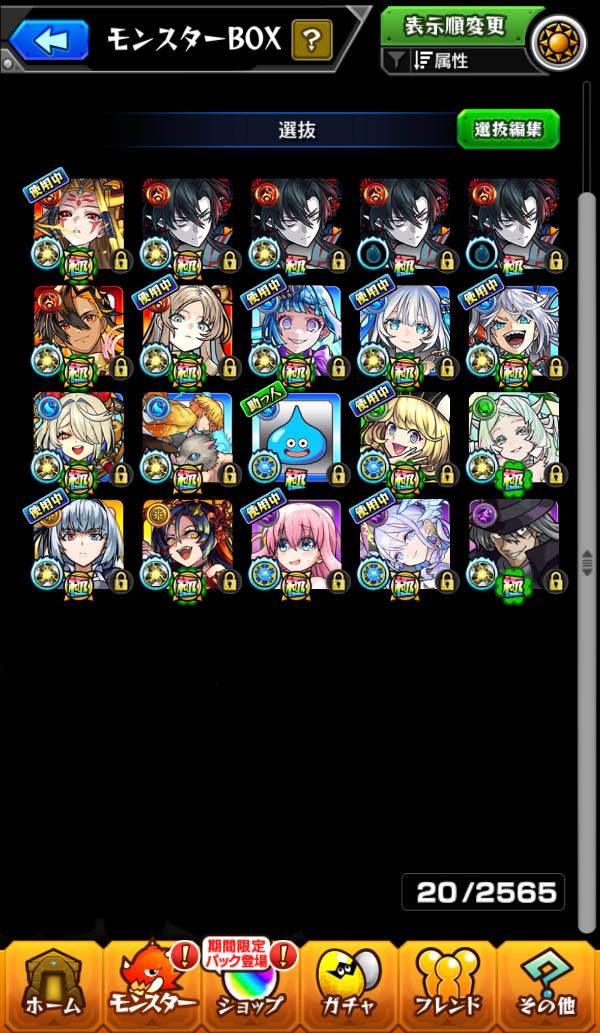Select the white-haired laughing monster with fangs

pyautogui.click(x=514, y=332)
